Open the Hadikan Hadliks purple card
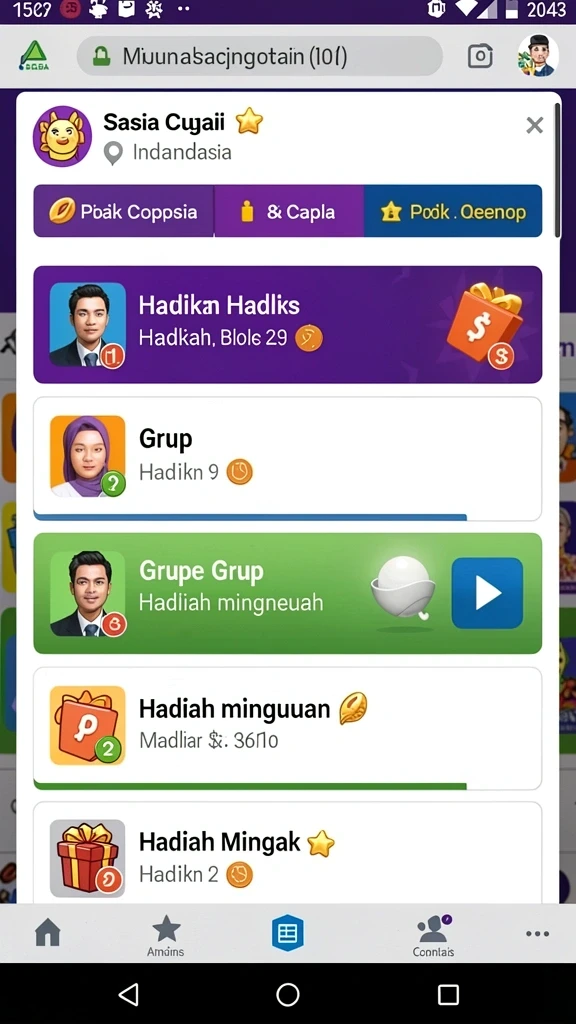 pos(287,325)
